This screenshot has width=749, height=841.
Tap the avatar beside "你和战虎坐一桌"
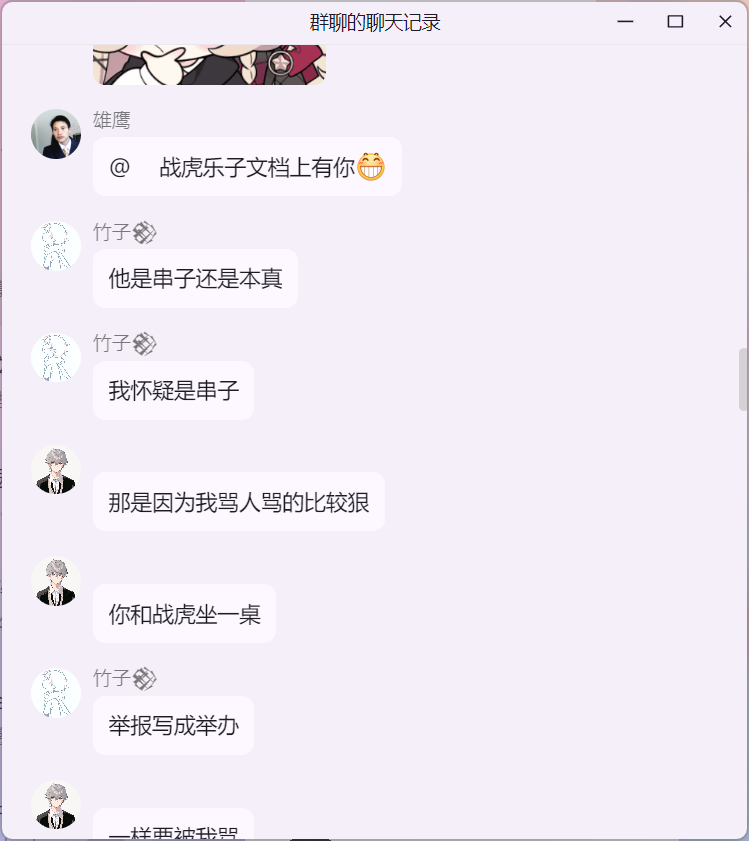click(x=56, y=581)
